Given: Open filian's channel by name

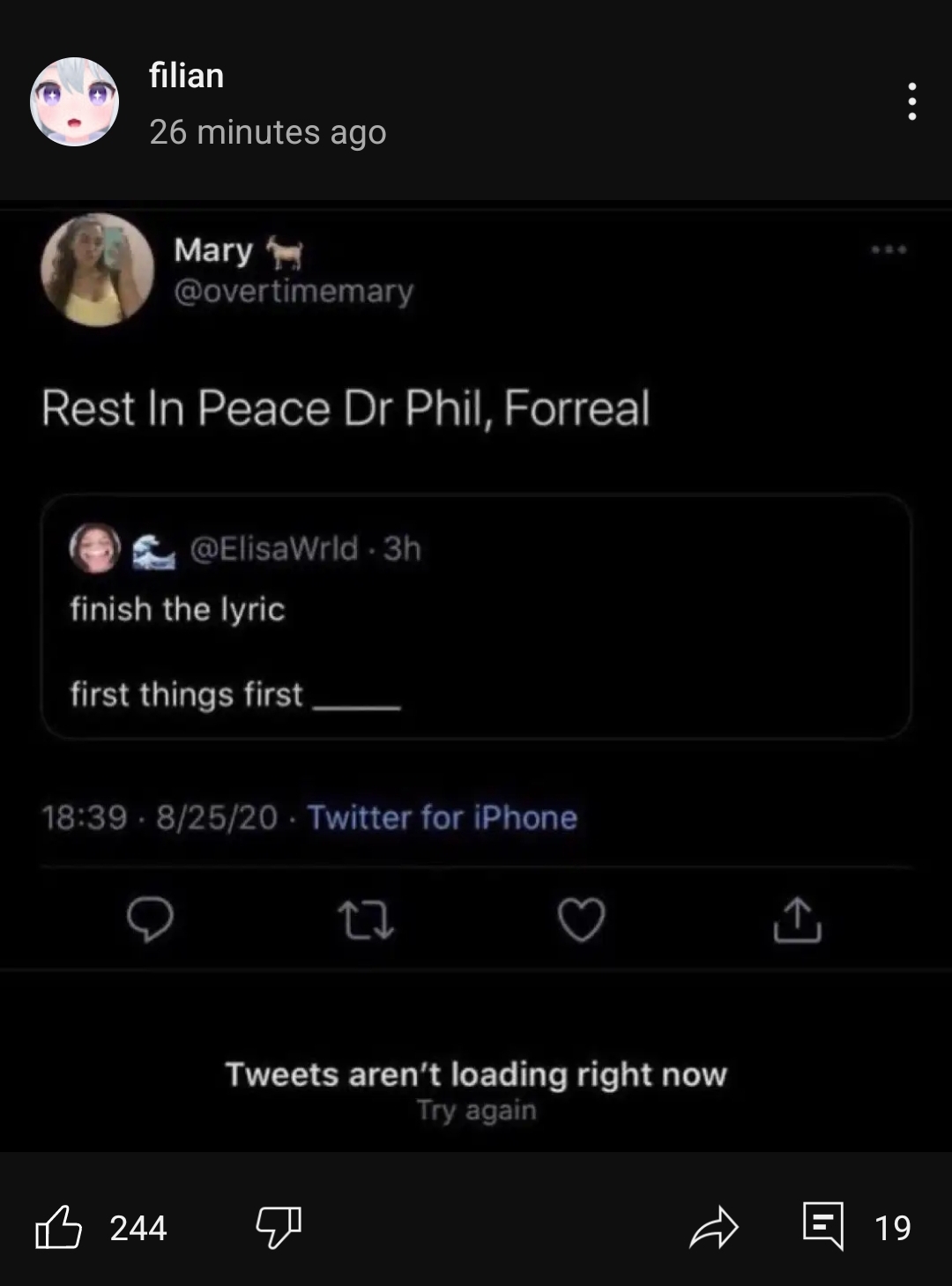Looking at the screenshot, I should click(x=187, y=76).
